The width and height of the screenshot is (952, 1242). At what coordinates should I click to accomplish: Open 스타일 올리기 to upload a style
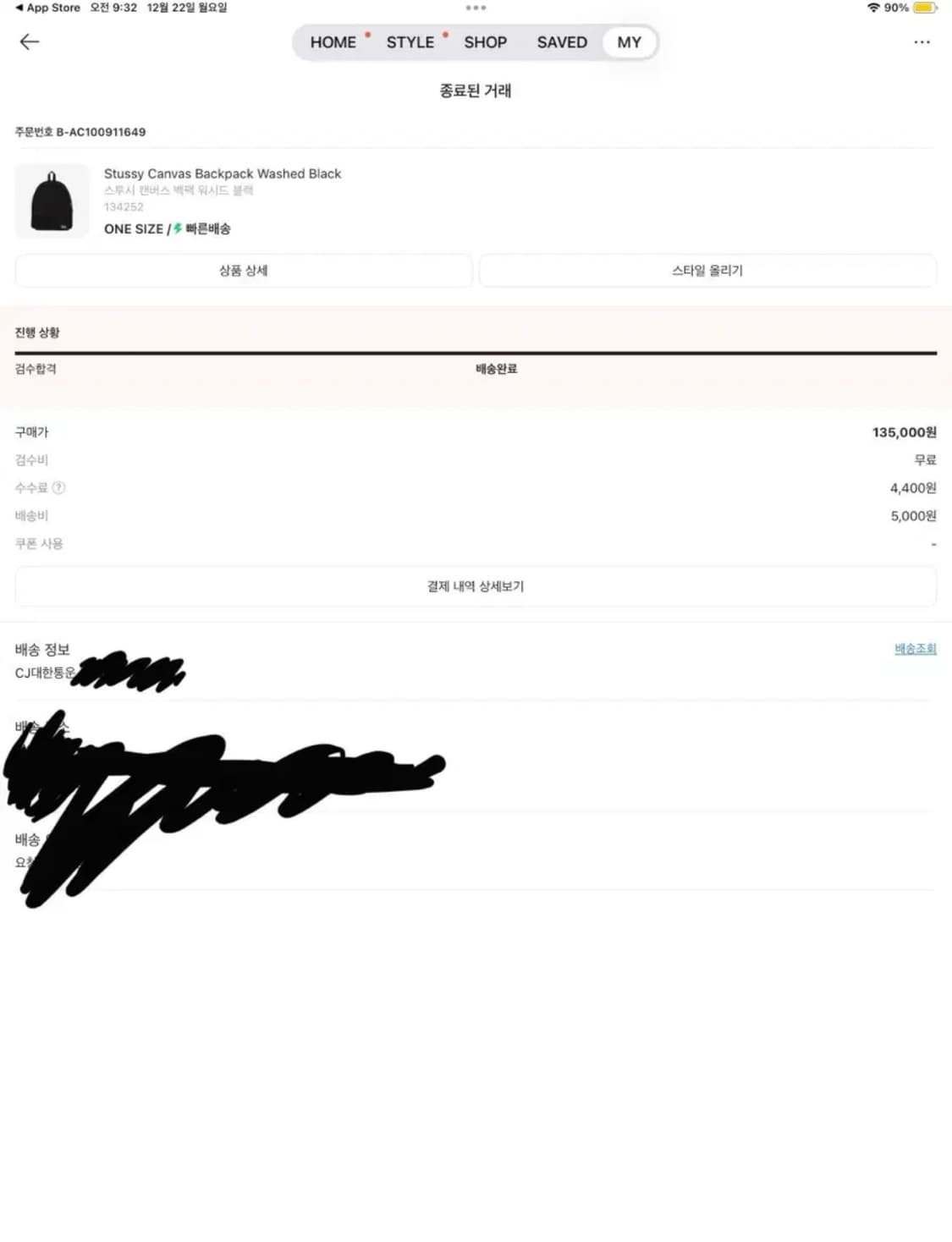[x=707, y=271]
